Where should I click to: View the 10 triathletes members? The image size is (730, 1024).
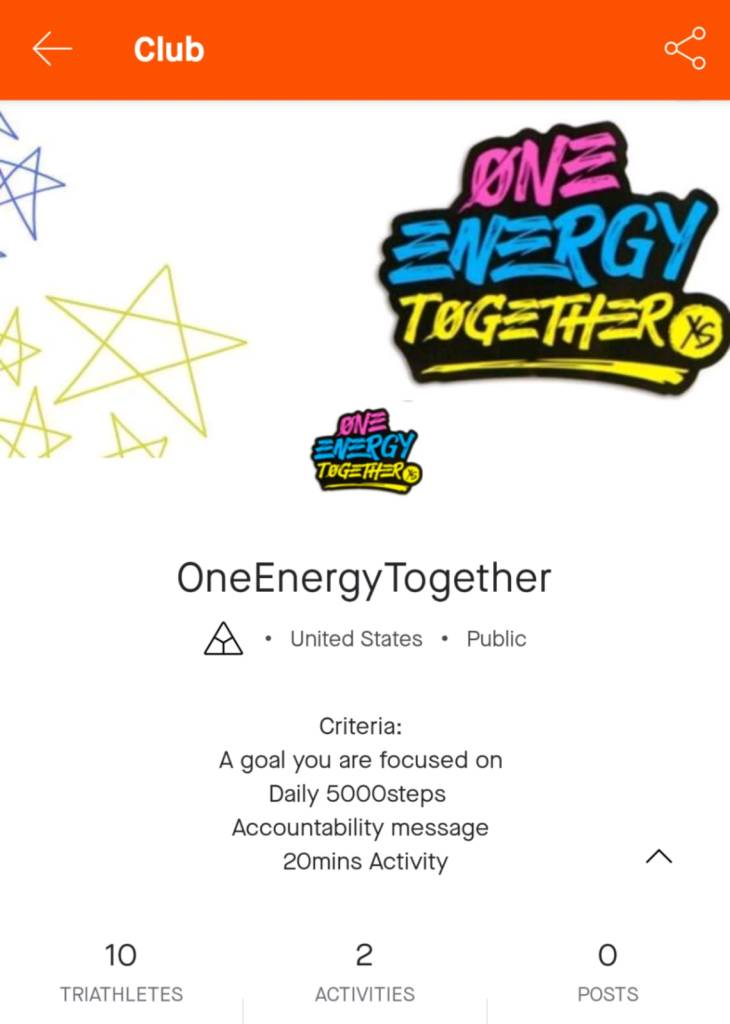tap(121, 972)
